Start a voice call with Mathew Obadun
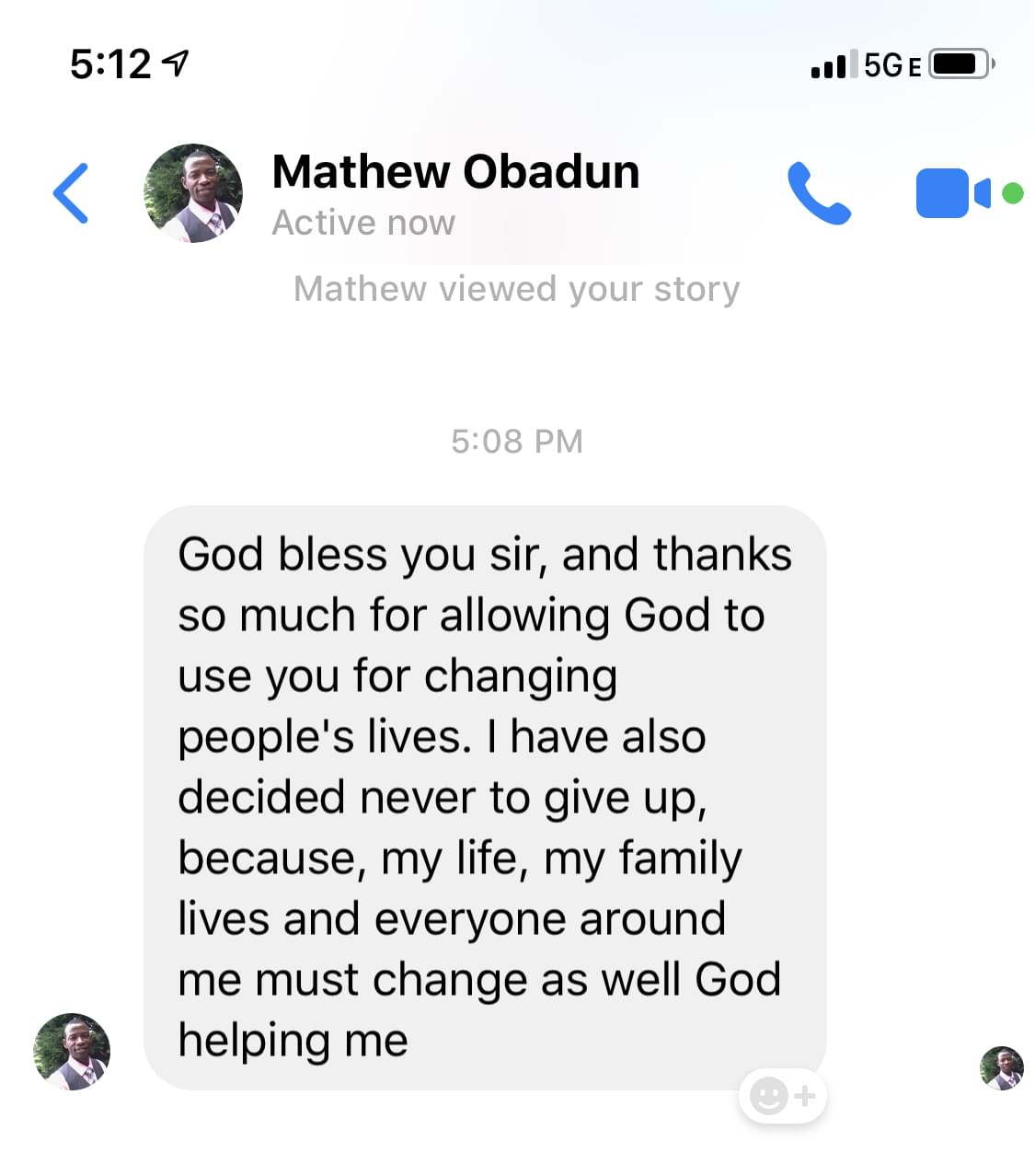 (x=819, y=193)
